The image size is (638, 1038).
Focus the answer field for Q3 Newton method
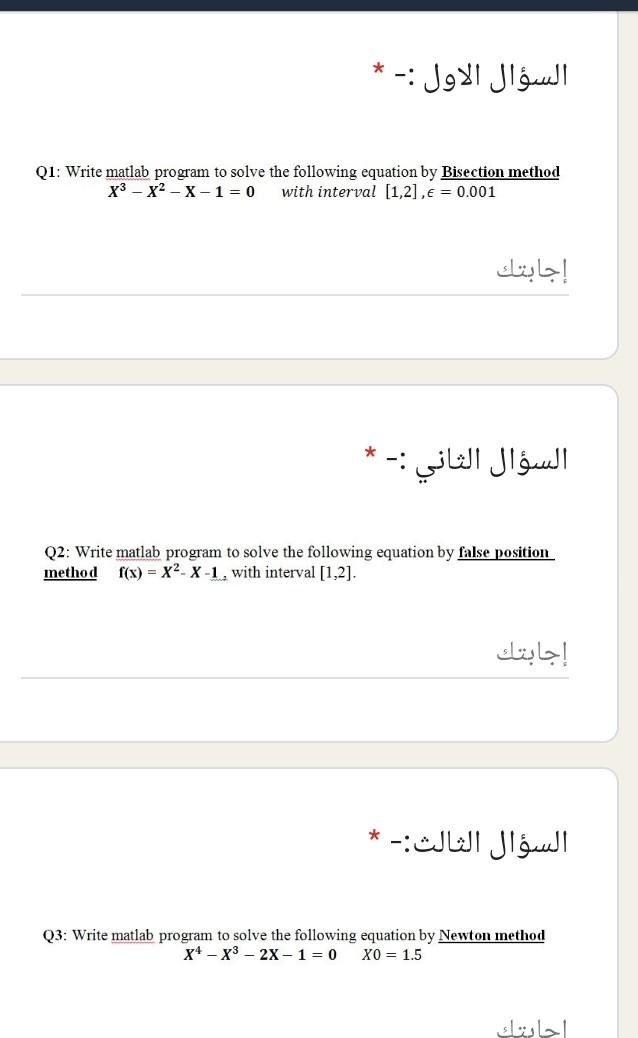(x=295, y=1026)
